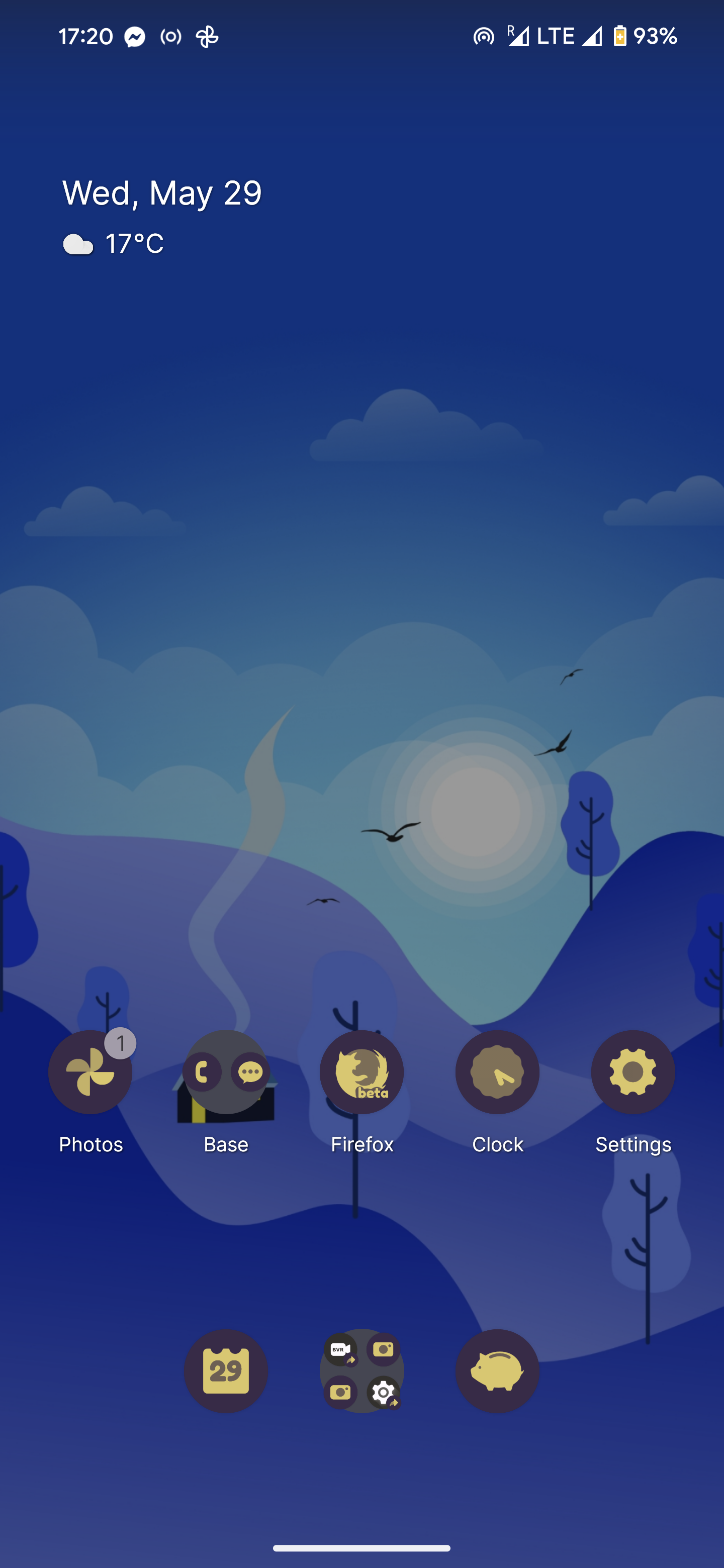The width and height of the screenshot is (724, 1568).
Task: Launch Firefox Beta browser
Action: point(361,1072)
